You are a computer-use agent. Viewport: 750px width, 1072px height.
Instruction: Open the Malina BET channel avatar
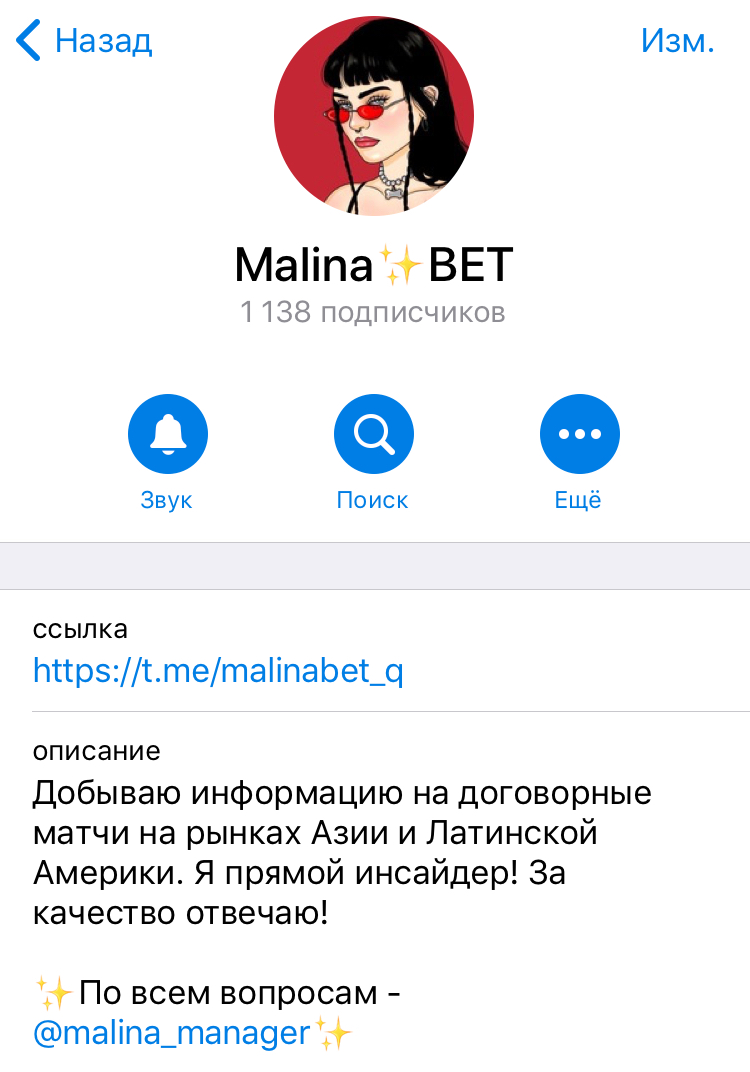[374, 115]
